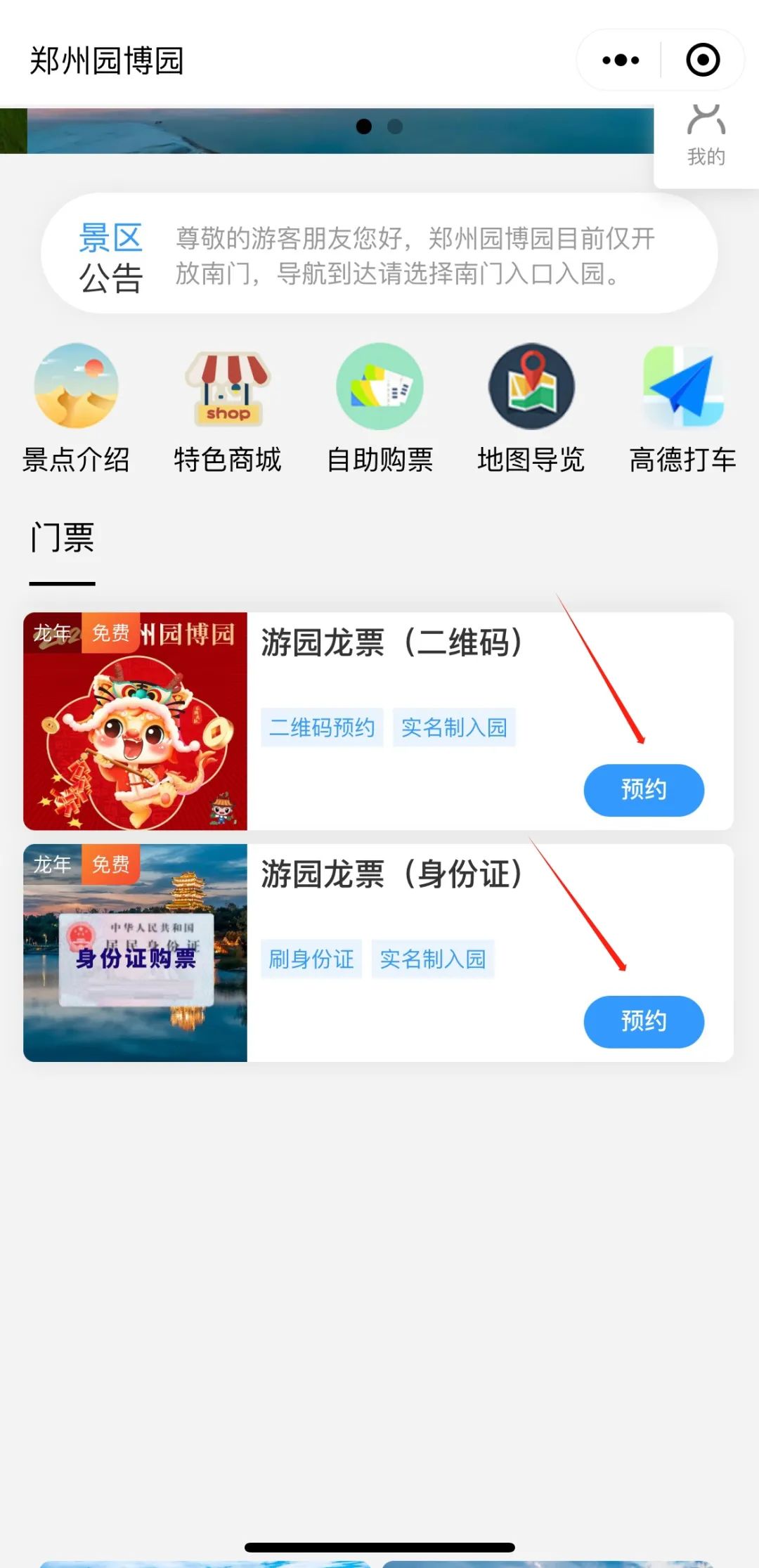View the 游园龙票（二维码） ticket image
The height and width of the screenshot is (1568, 759).
[x=136, y=721]
